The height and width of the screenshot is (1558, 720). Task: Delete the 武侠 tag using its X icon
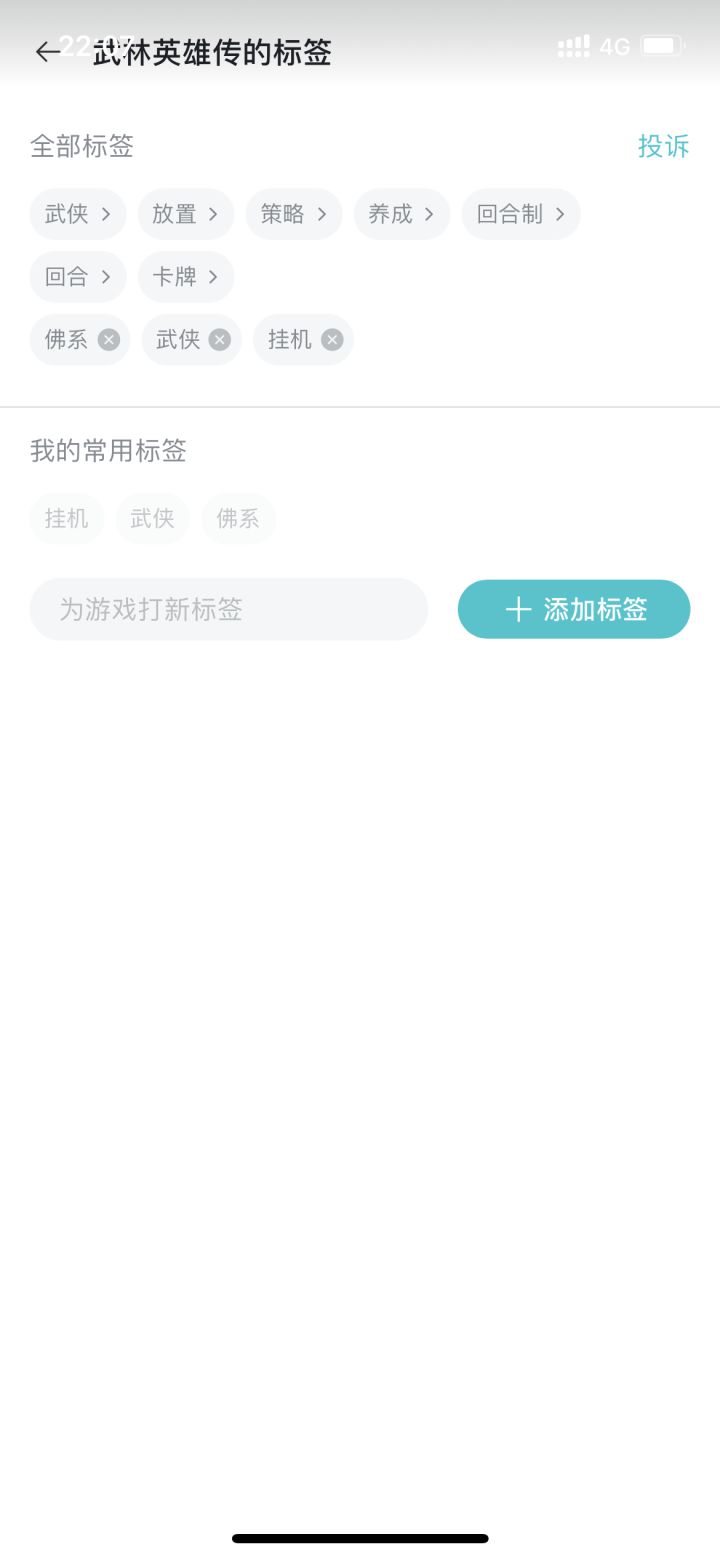(221, 340)
